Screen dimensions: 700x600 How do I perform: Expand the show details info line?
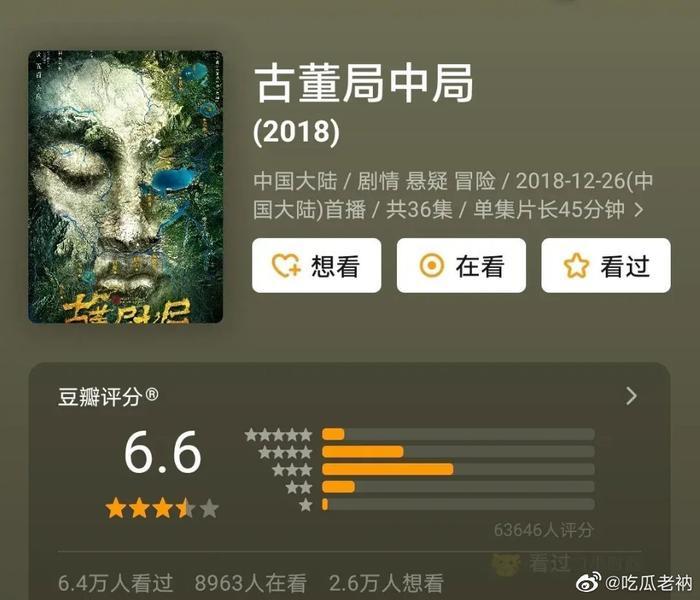(639, 211)
